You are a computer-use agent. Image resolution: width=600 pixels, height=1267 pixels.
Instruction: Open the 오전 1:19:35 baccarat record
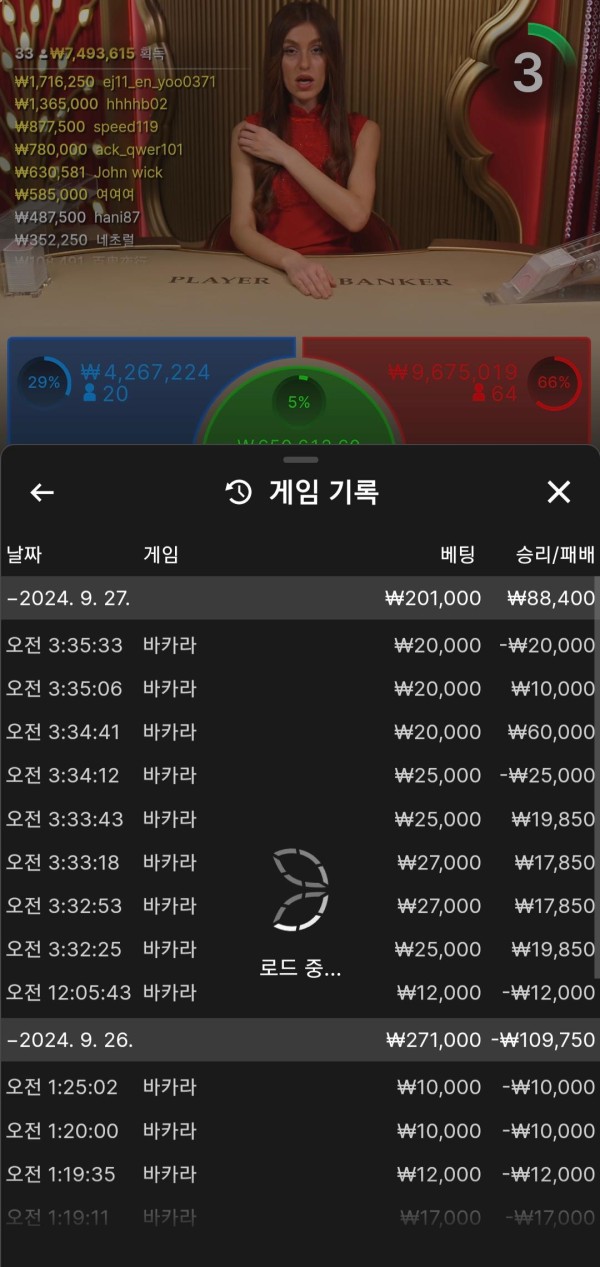(x=300, y=1174)
